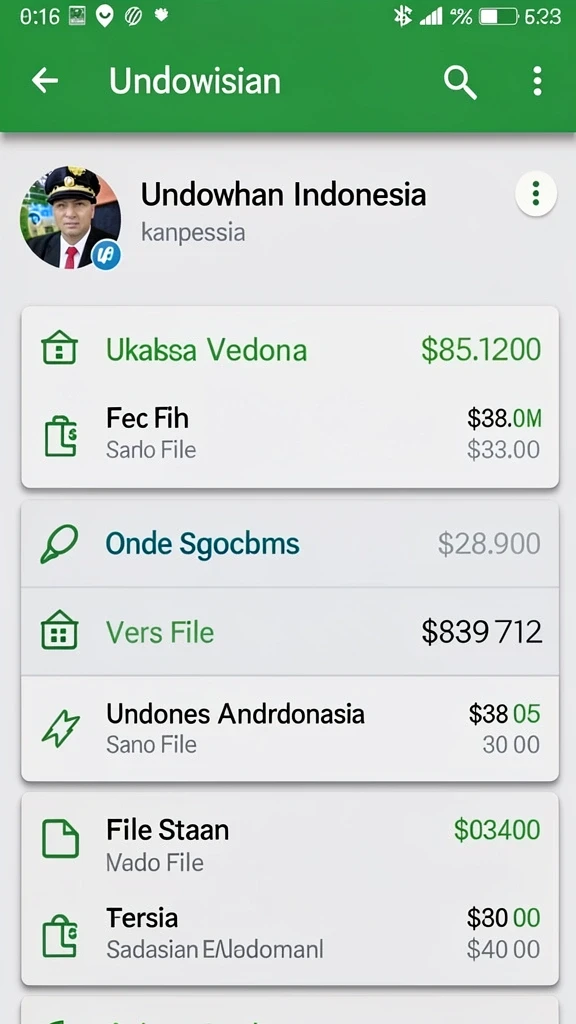Screen dimensions: 576x1024
Task: Open the app bar overflow menu
Action: pos(537,81)
